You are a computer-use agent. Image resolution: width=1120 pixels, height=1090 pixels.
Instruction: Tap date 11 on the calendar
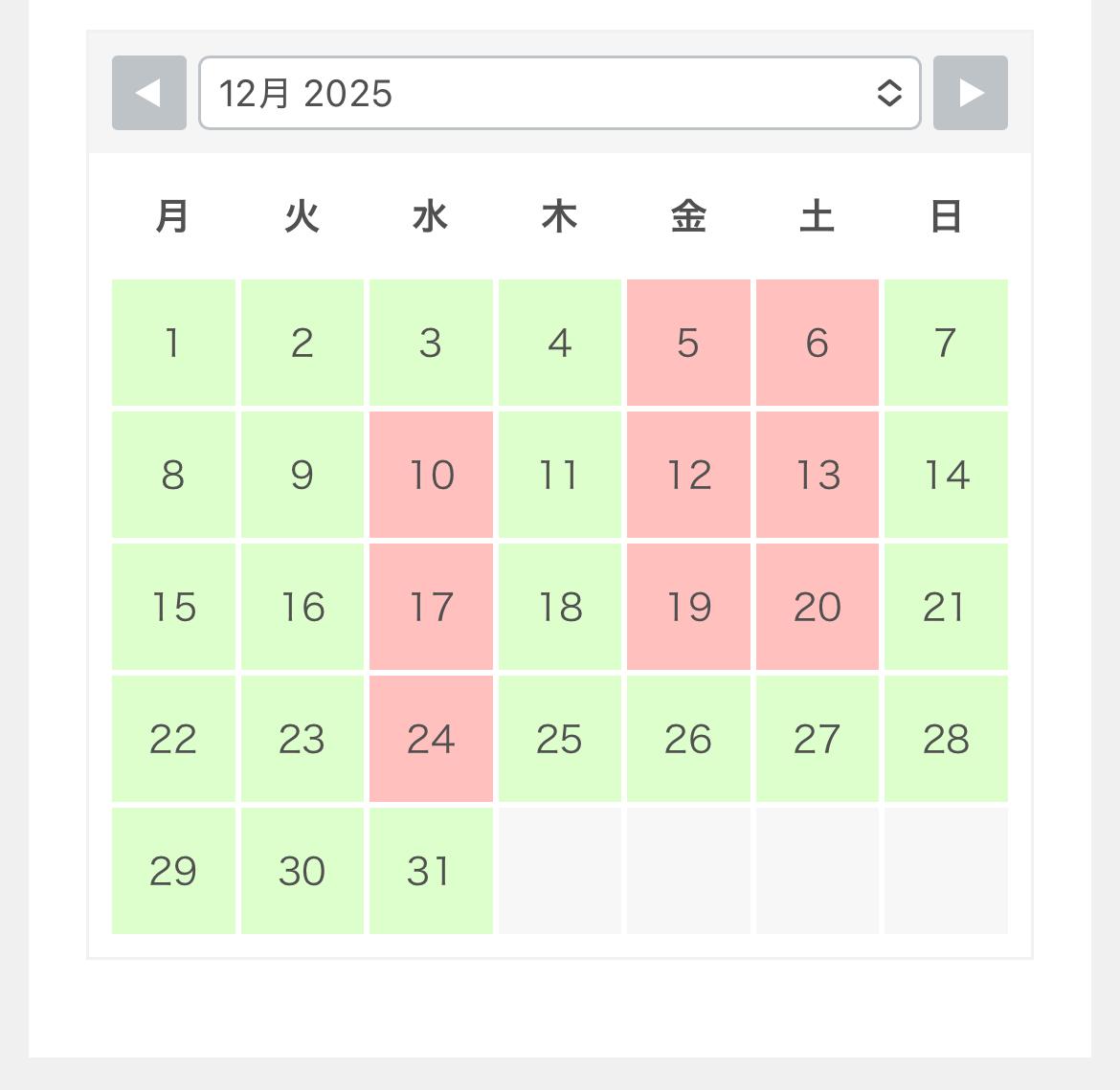(560, 475)
